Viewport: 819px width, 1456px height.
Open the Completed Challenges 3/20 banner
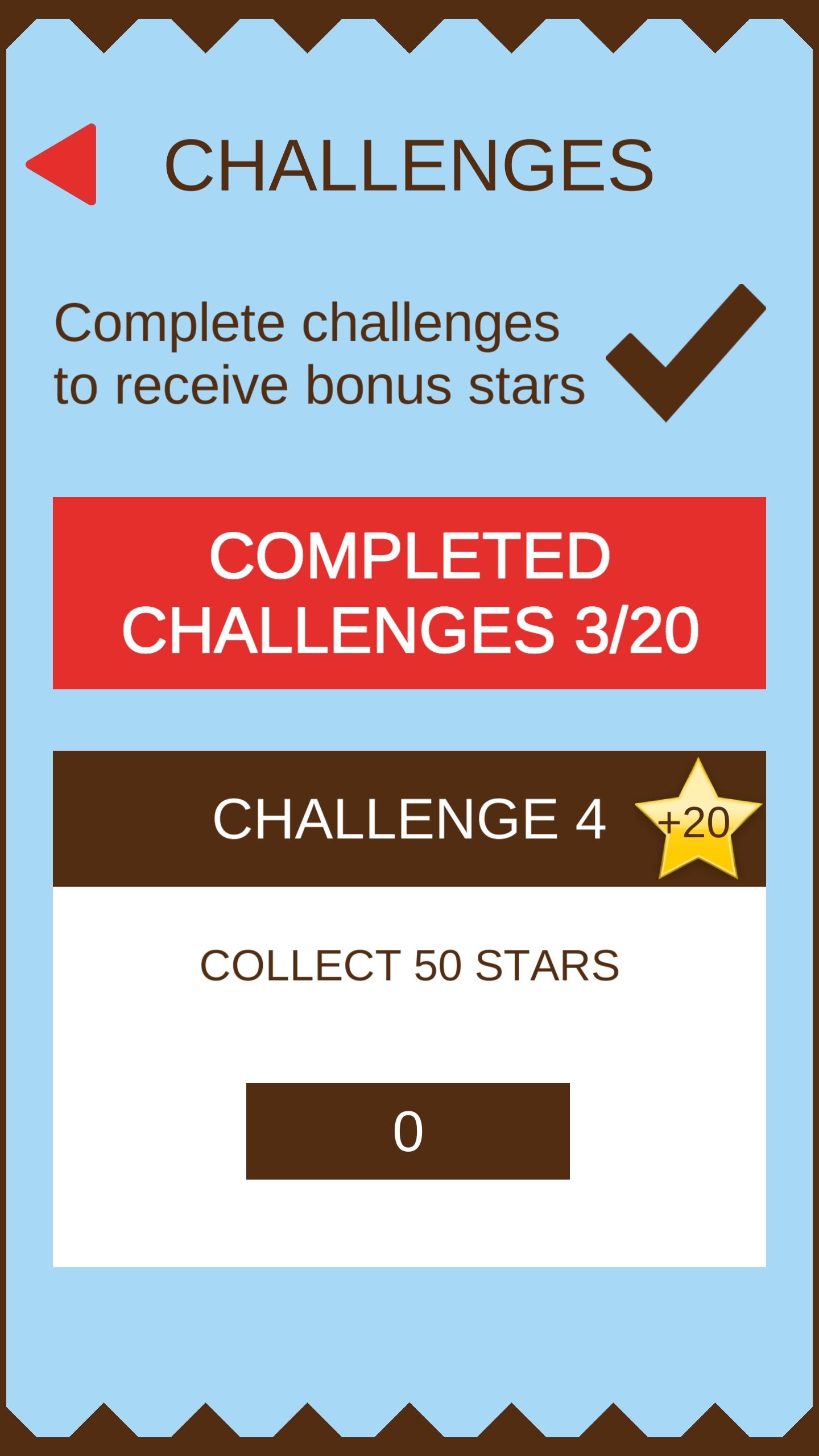[x=409, y=593]
